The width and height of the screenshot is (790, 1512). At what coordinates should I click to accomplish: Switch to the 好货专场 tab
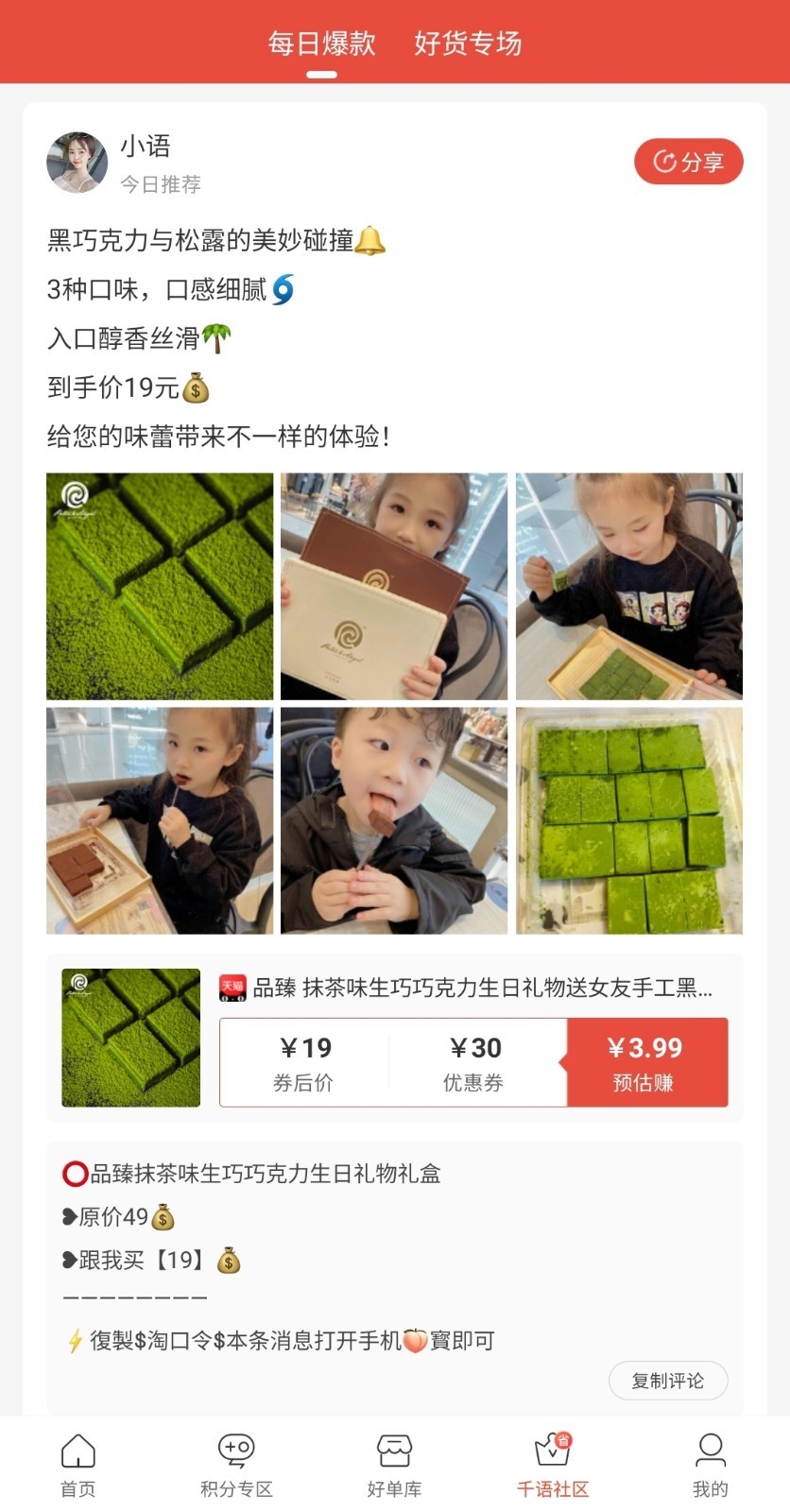pos(467,43)
